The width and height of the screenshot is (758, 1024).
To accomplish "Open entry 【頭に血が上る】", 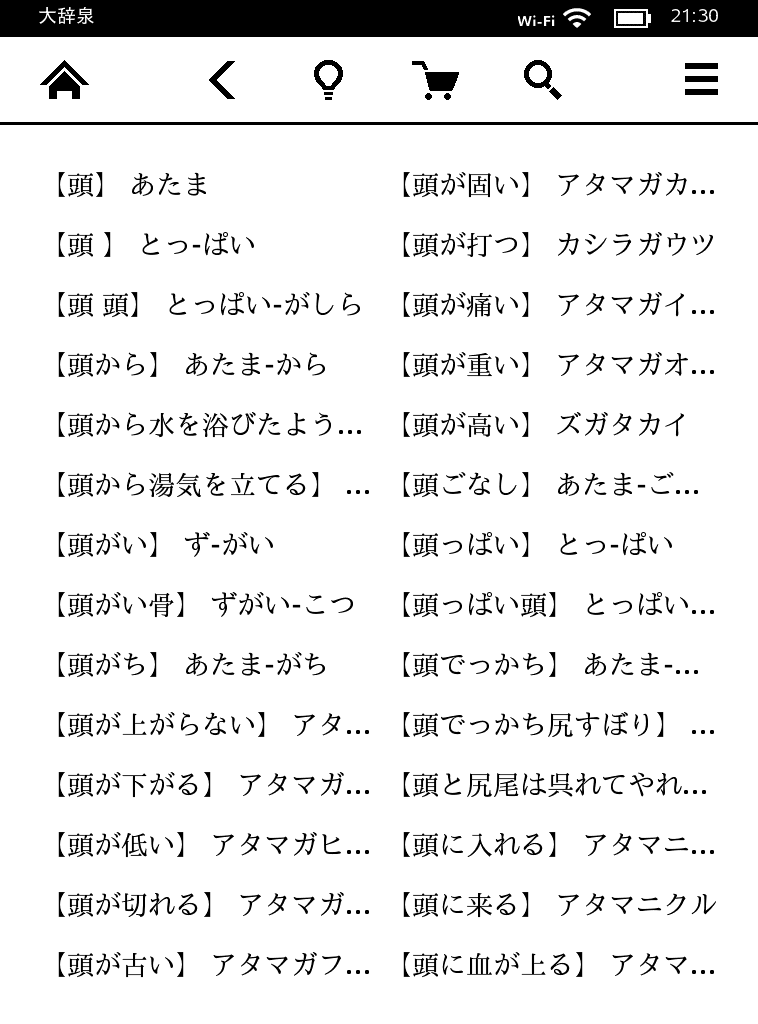I will click(x=555, y=965).
